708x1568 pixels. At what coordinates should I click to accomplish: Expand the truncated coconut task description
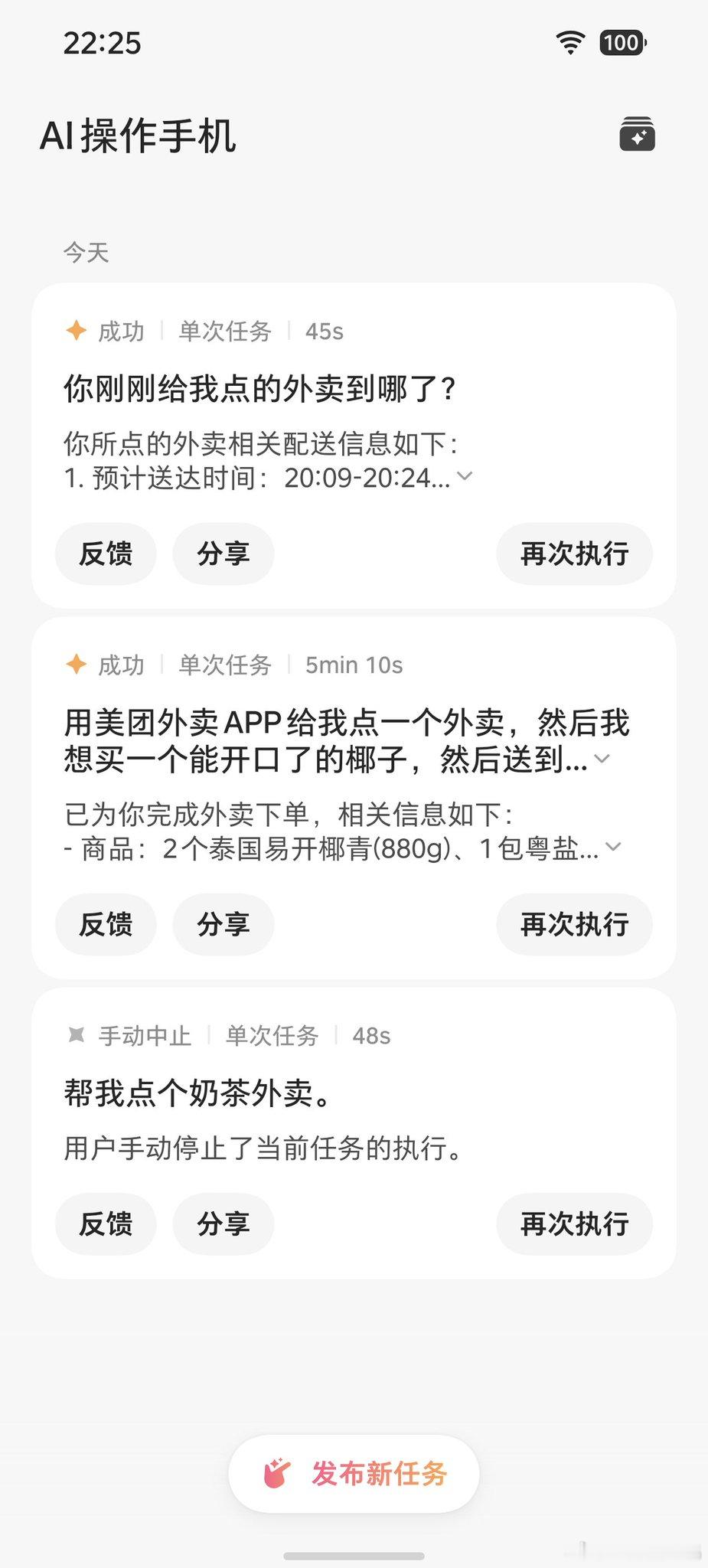(x=602, y=759)
